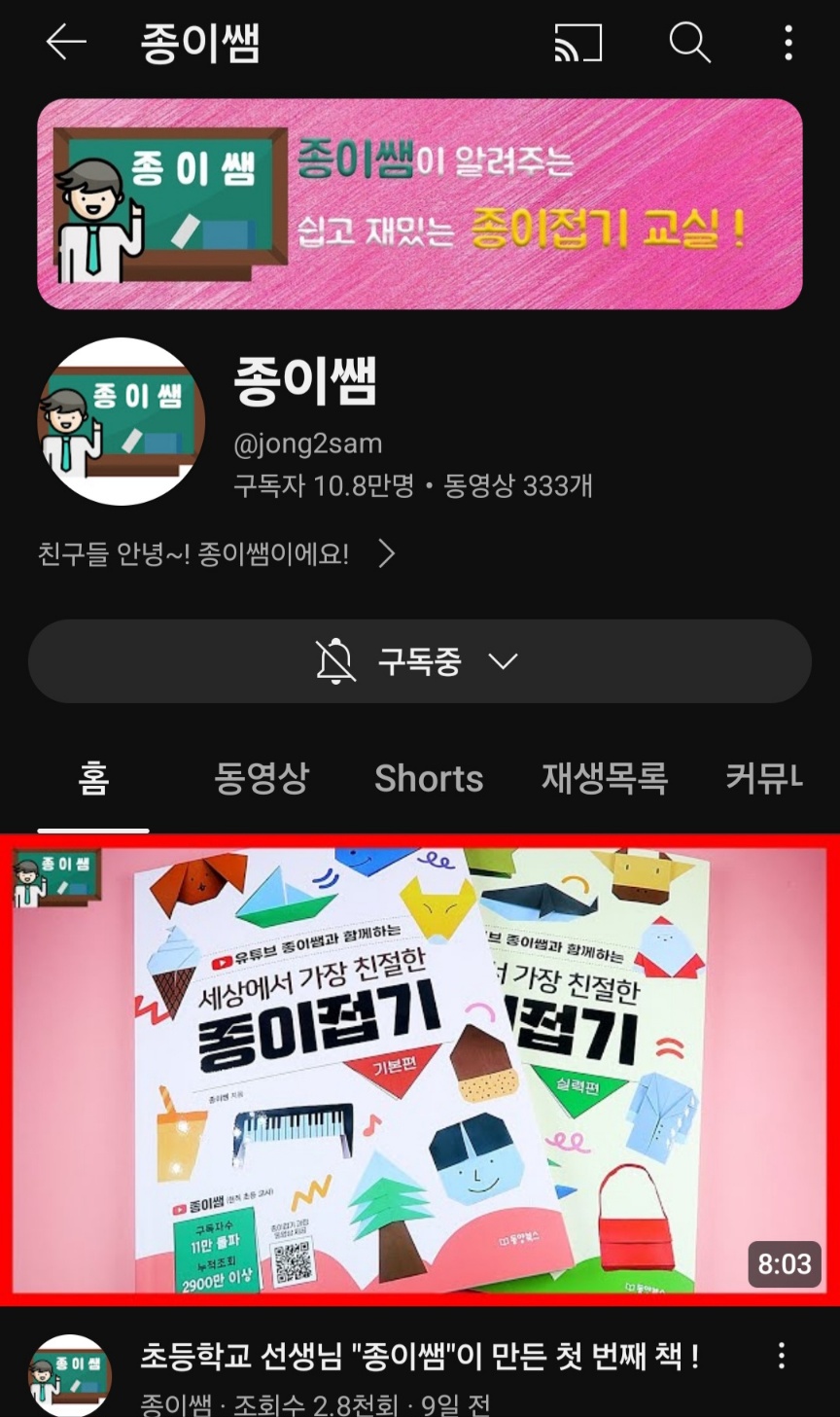
Task: Search within the 종이쌤 channel
Action: pyautogui.click(x=690, y=43)
